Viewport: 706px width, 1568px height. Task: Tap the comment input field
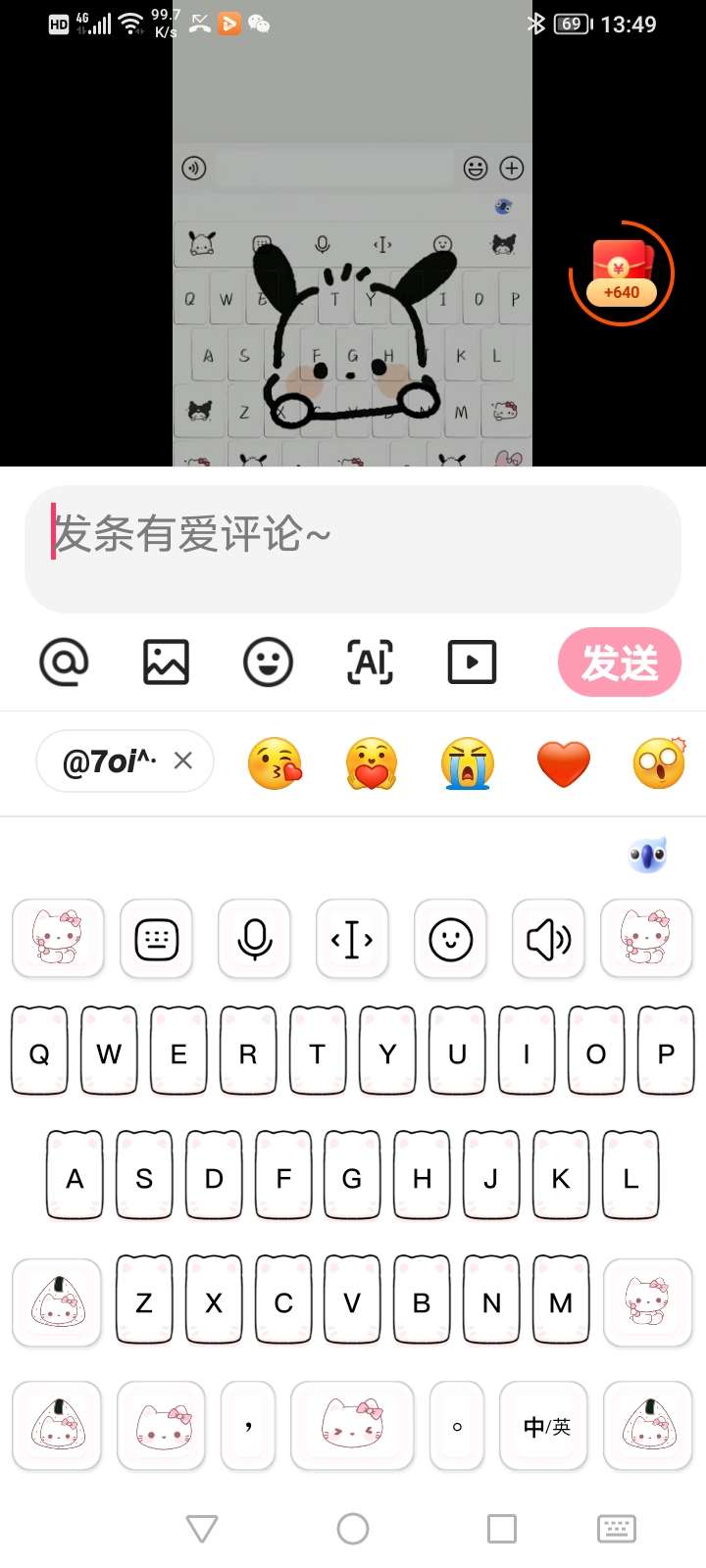(x=353, y=549)
